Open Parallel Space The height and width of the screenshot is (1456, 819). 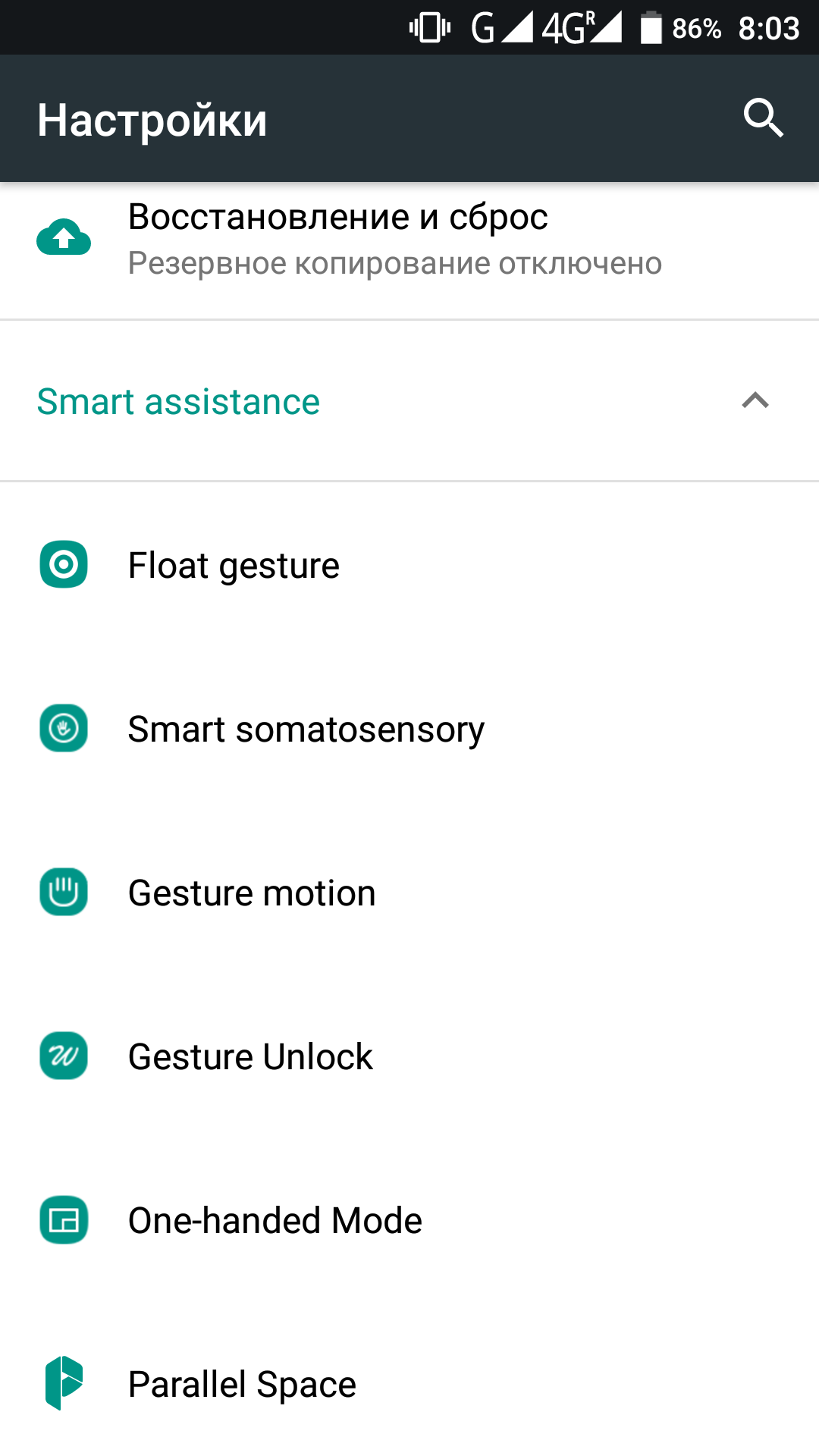[409, 1383]
